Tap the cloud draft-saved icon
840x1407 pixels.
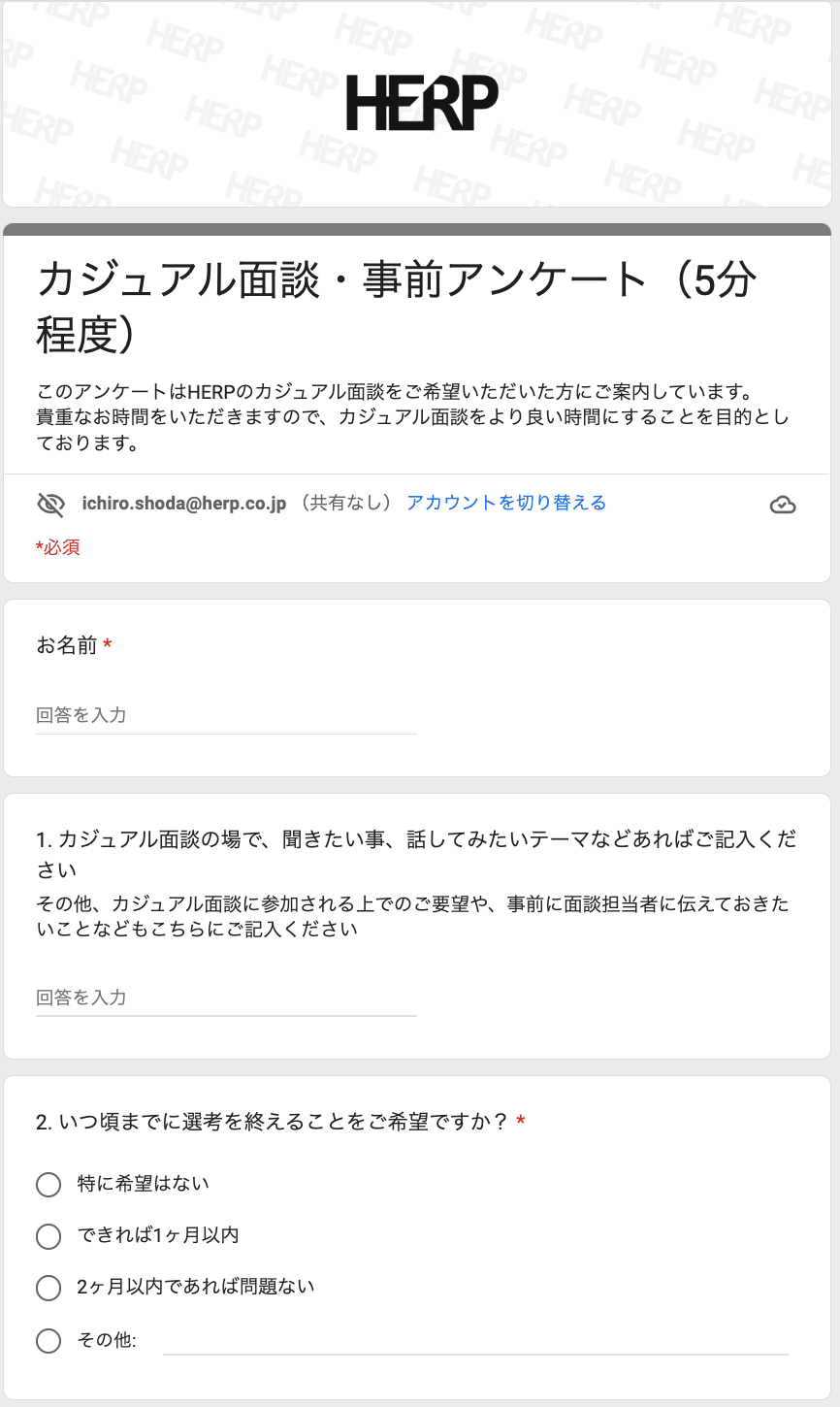782,505
